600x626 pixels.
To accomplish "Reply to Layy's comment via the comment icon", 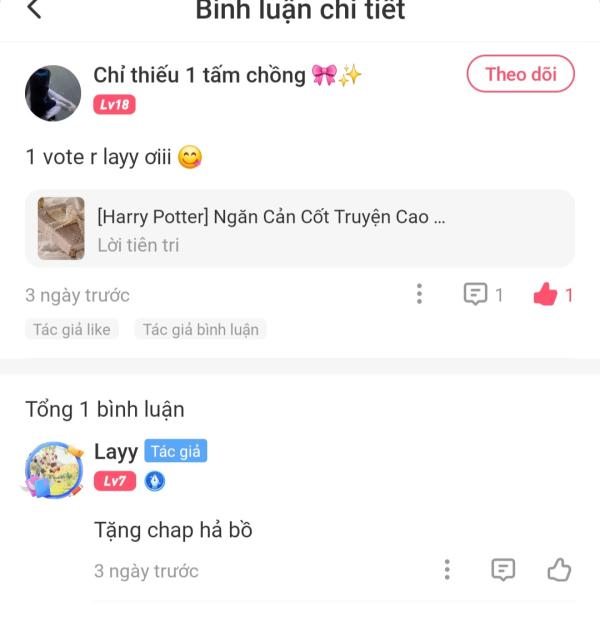I will (x=503, y=570).
